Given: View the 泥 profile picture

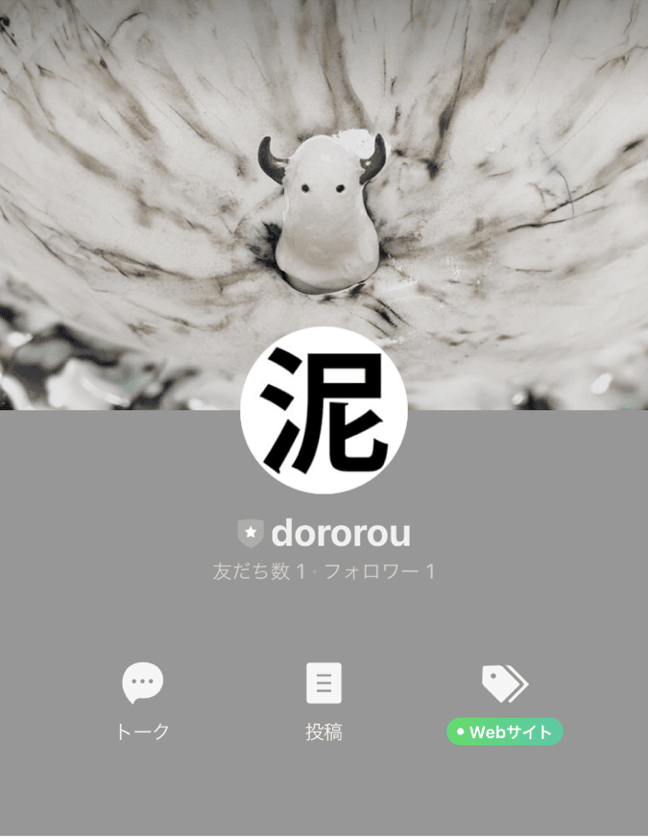Looking at the screenshot, I should (323, 410).
